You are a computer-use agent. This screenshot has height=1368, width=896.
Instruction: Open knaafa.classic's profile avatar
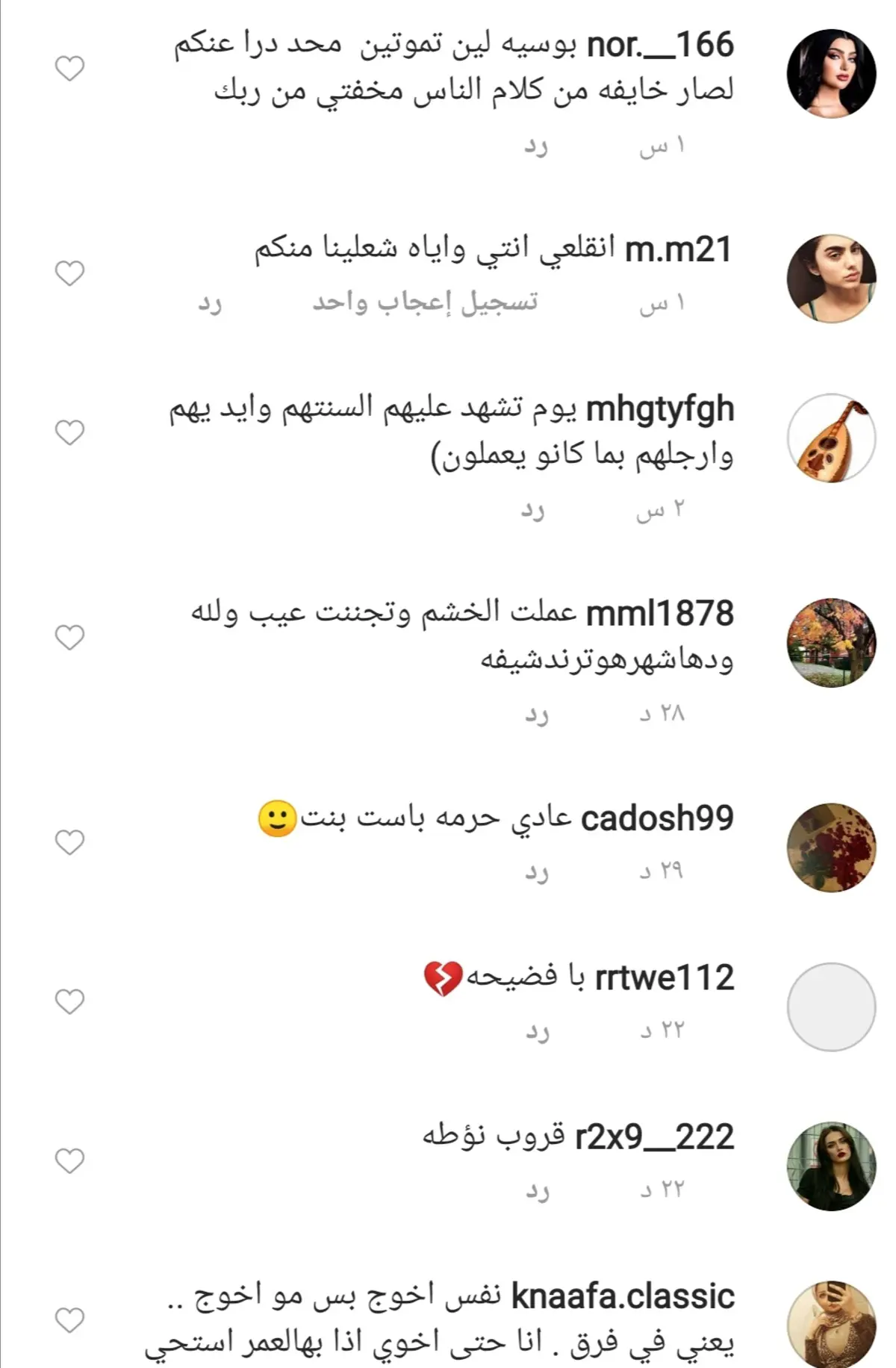tap(831, 1325)
